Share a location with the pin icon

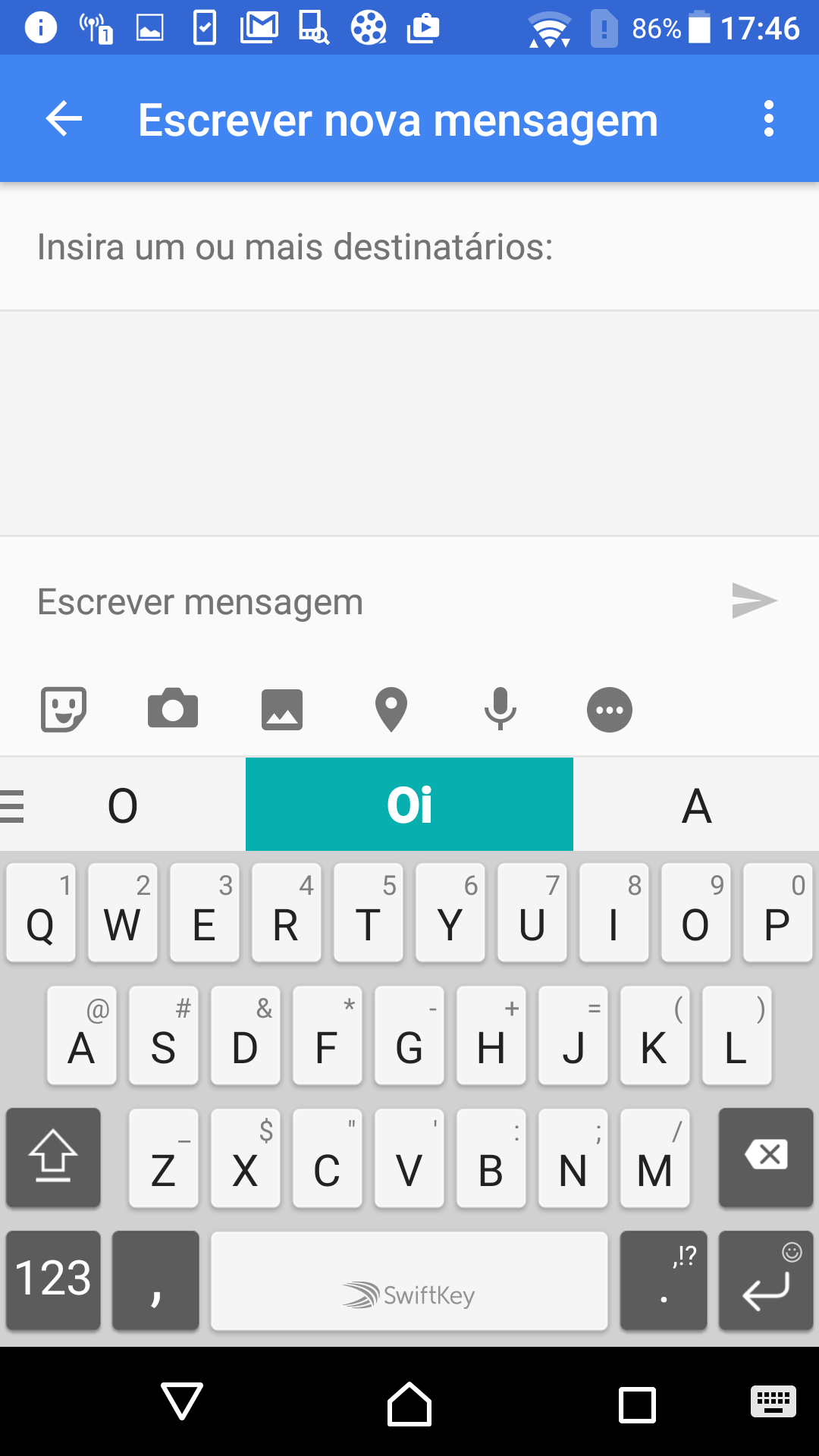391,710
